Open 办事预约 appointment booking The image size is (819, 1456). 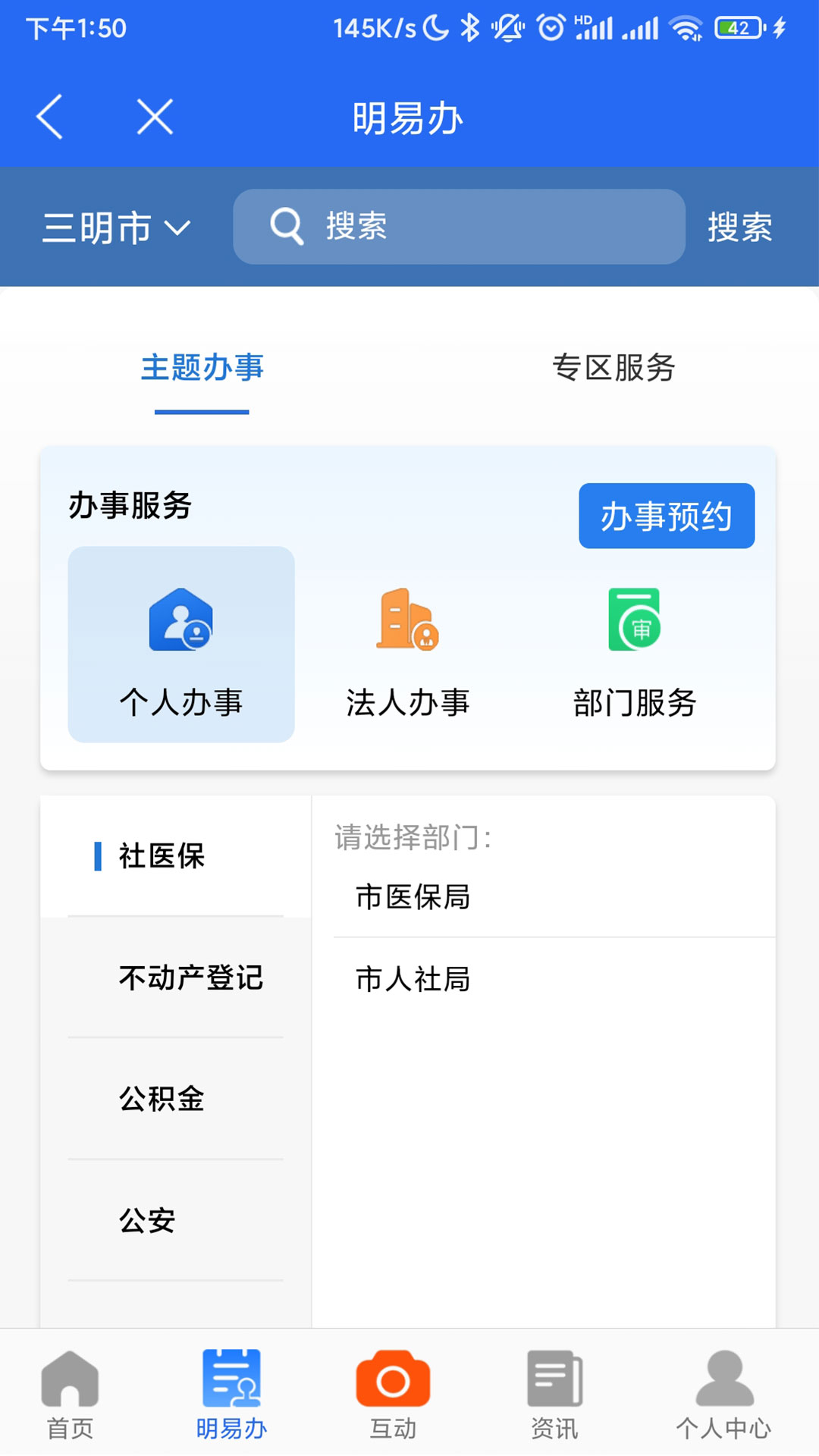667,516
